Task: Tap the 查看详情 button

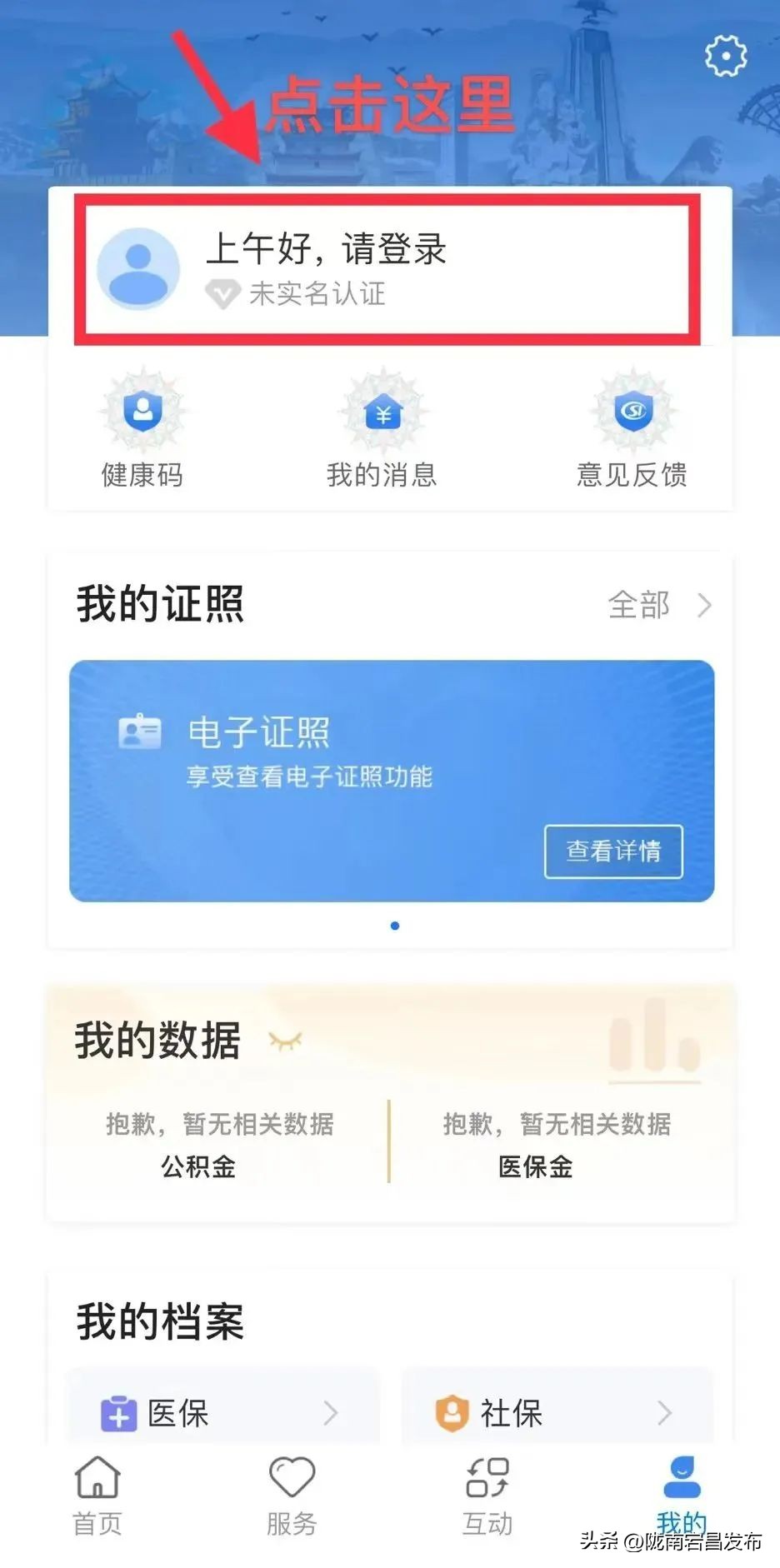Action: coord(613,851)
